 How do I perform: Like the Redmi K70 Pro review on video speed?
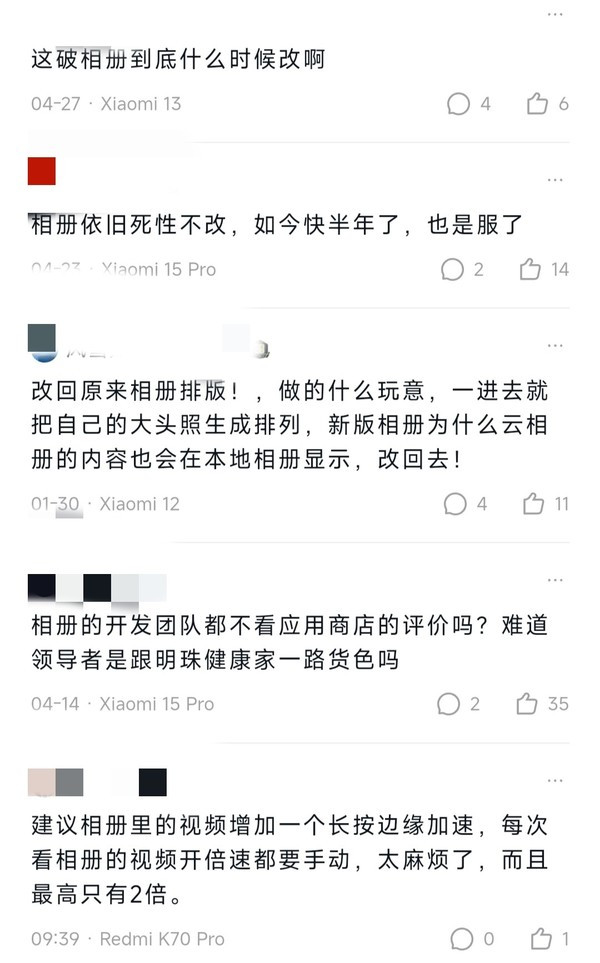click(541, 939)
